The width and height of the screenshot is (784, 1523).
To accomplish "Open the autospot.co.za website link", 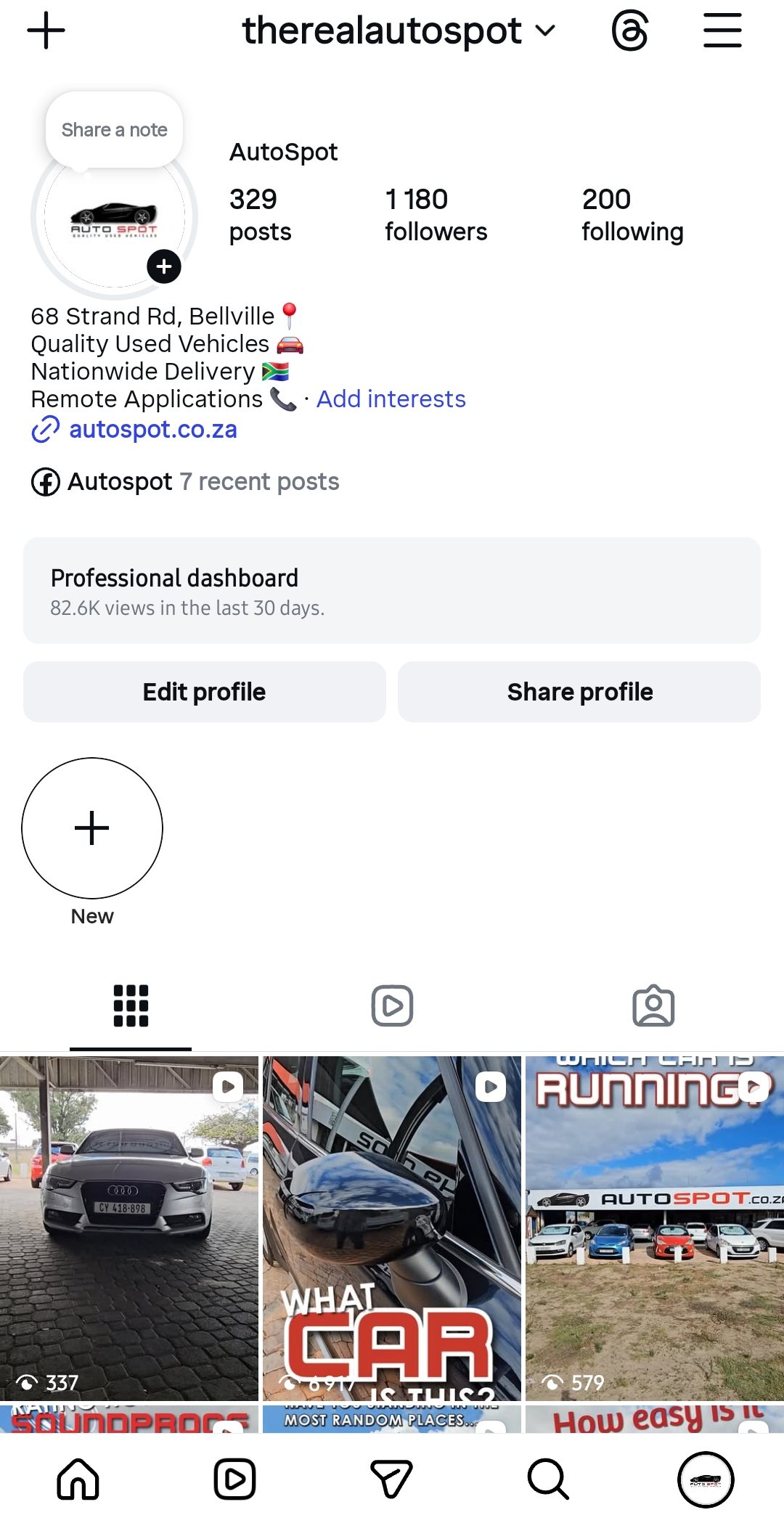I will point(152,430).
